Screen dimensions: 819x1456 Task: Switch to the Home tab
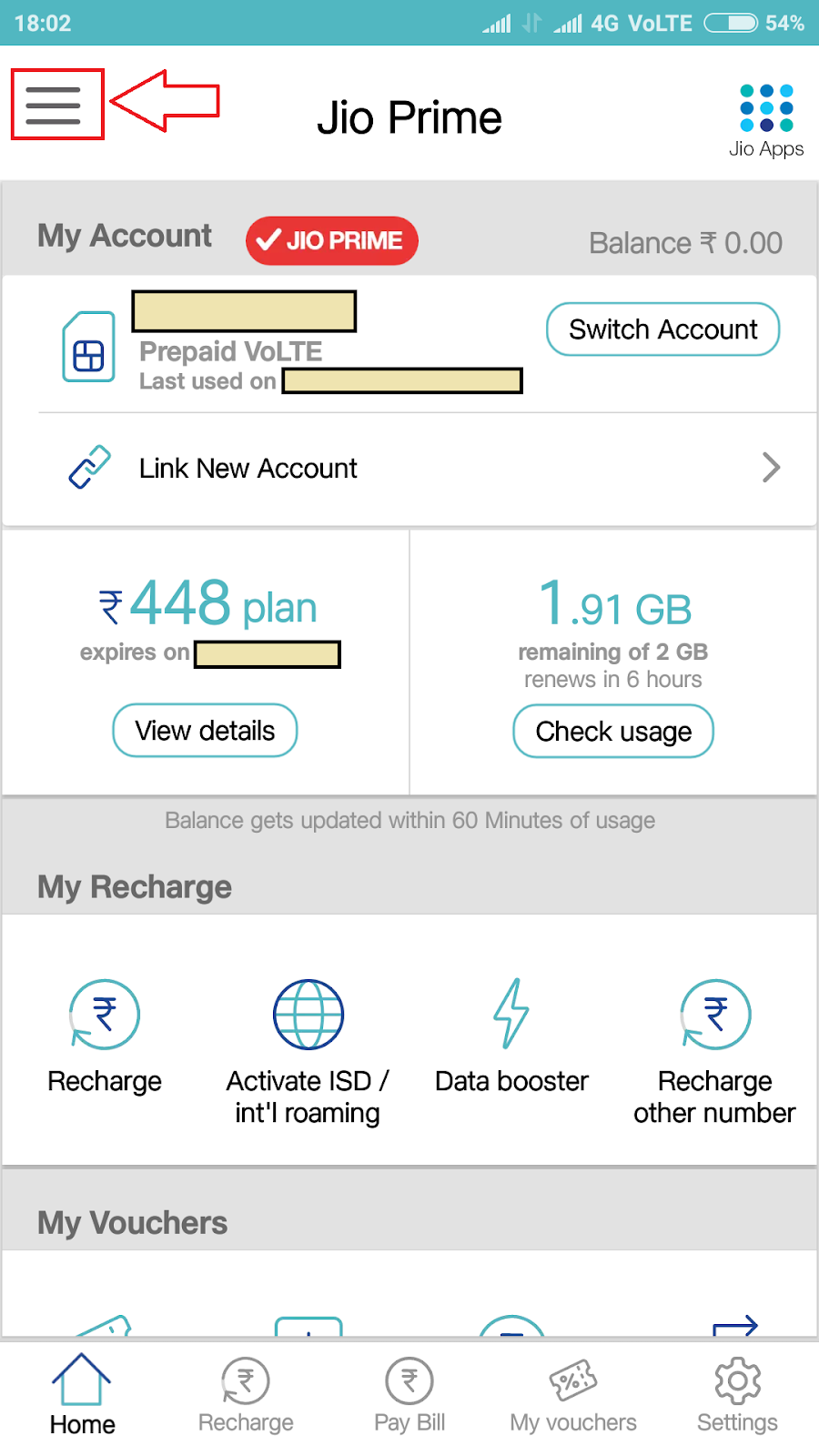82,1394
